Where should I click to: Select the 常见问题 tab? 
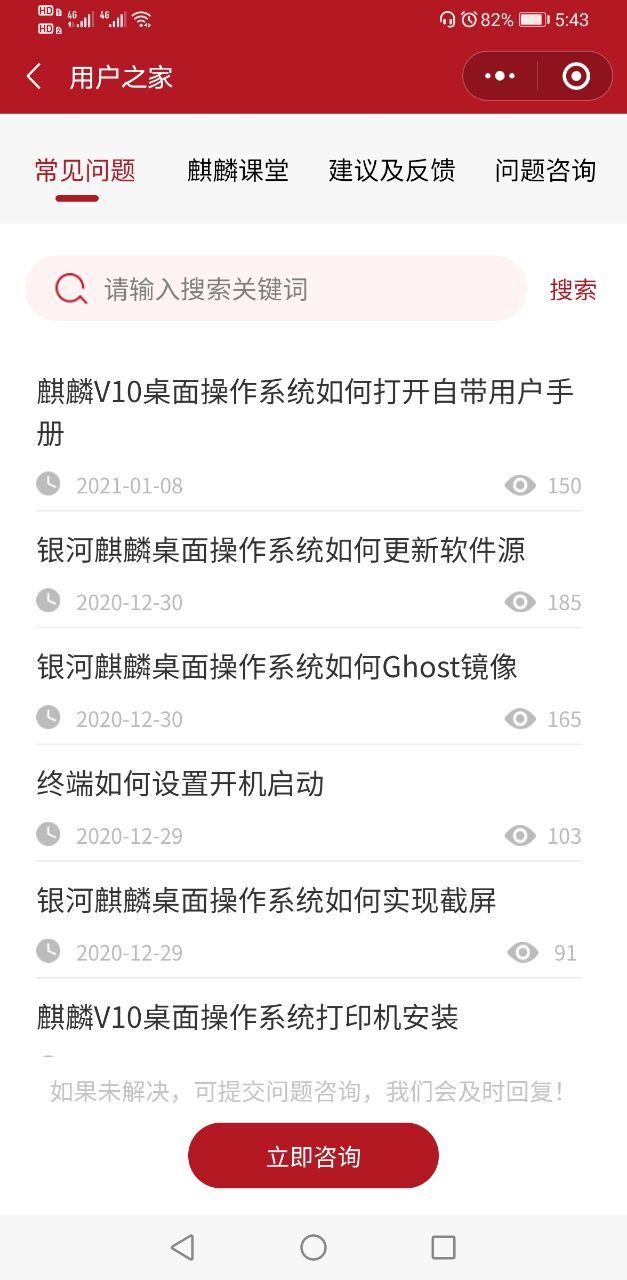point(85,170)
